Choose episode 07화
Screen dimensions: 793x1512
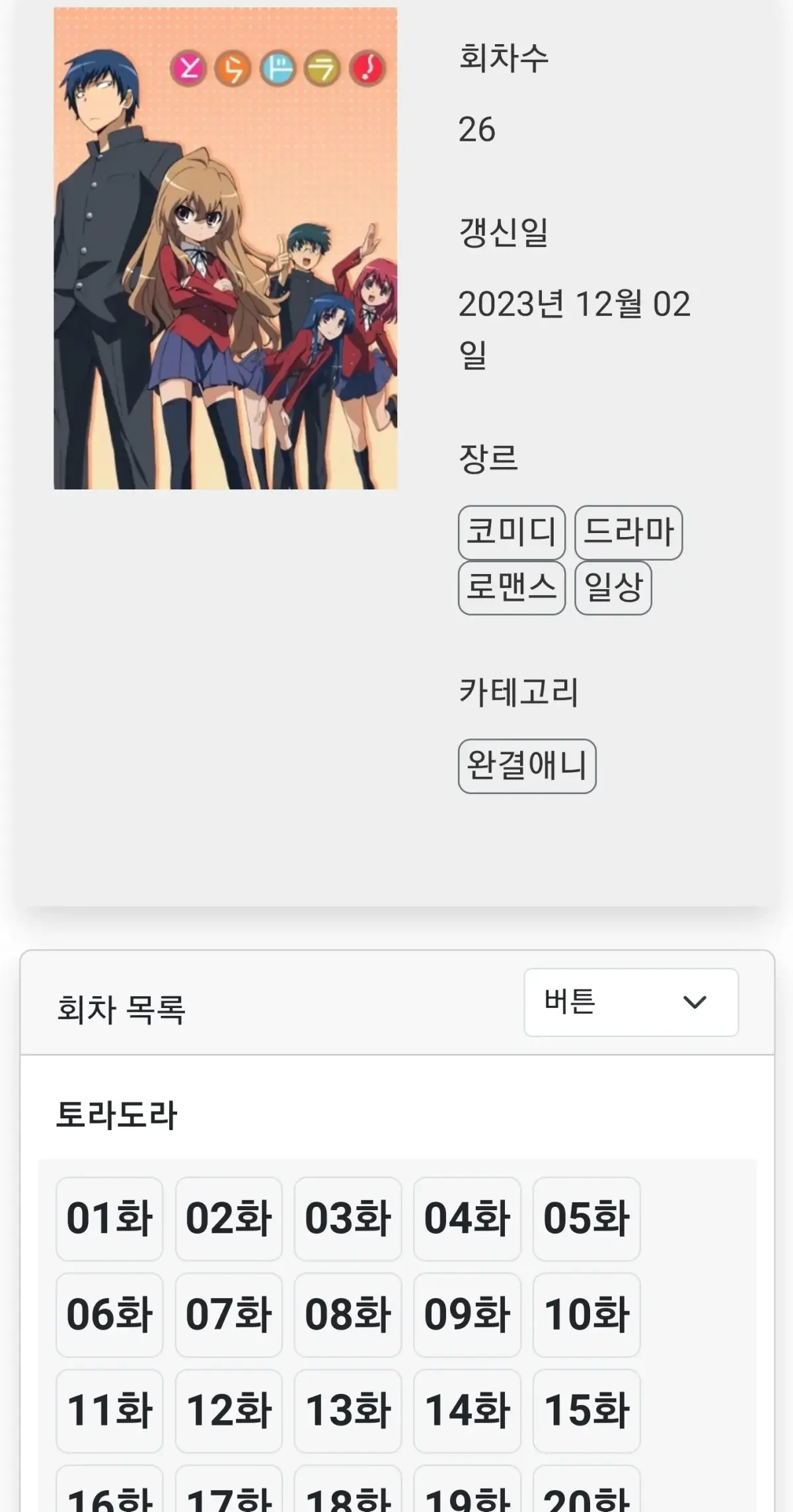229,1314
